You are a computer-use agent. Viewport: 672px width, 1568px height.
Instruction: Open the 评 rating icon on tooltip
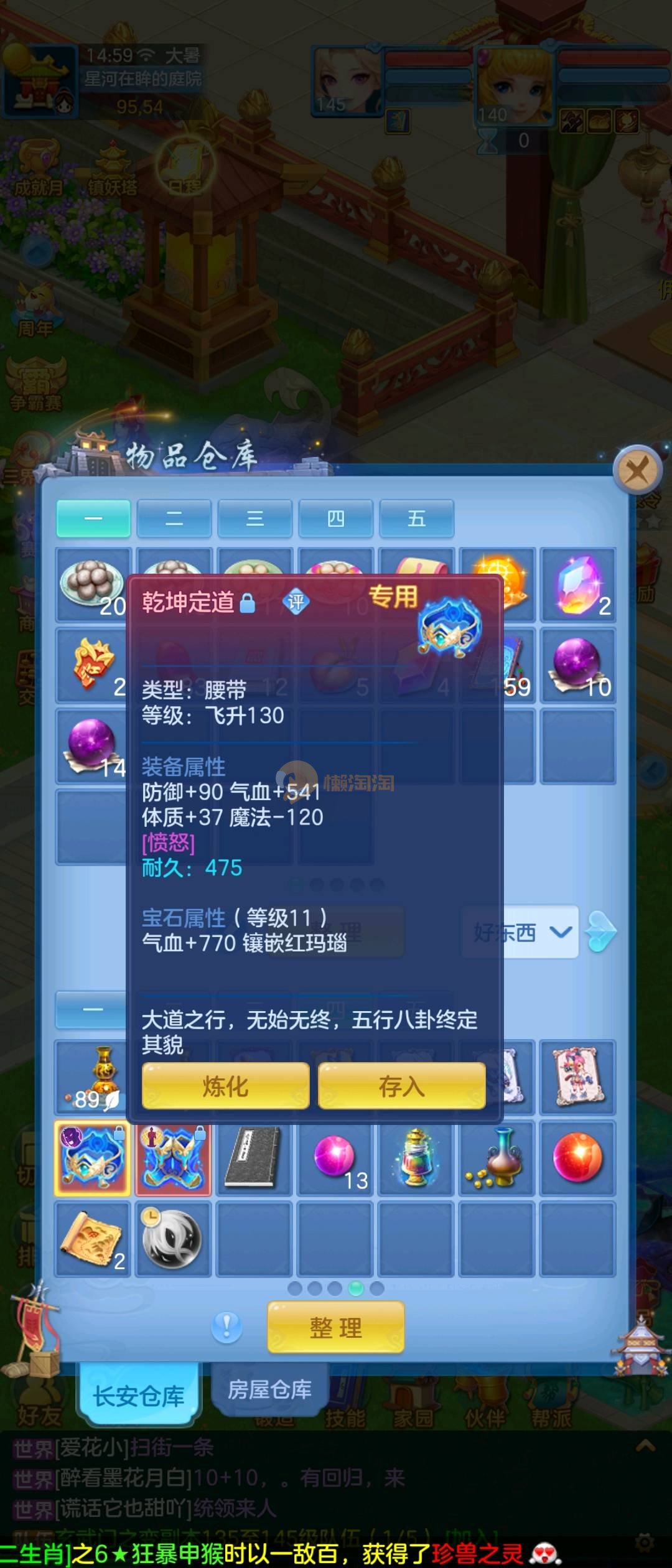296,602
